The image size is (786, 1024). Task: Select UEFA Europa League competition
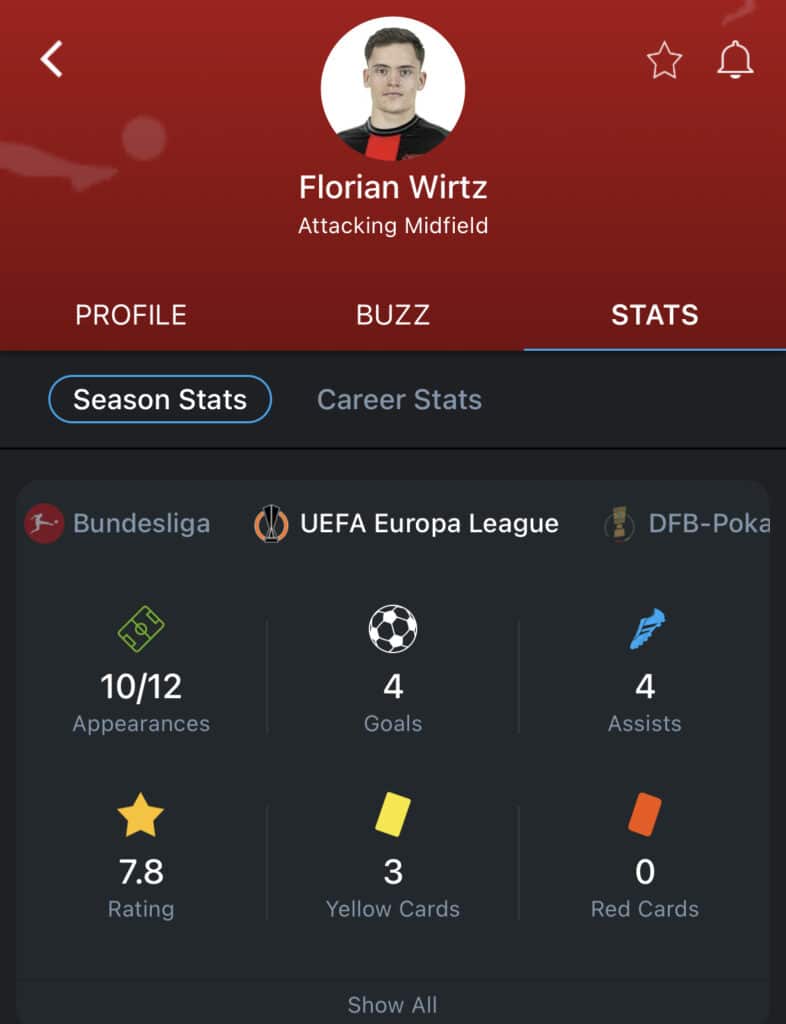(408, 523)
